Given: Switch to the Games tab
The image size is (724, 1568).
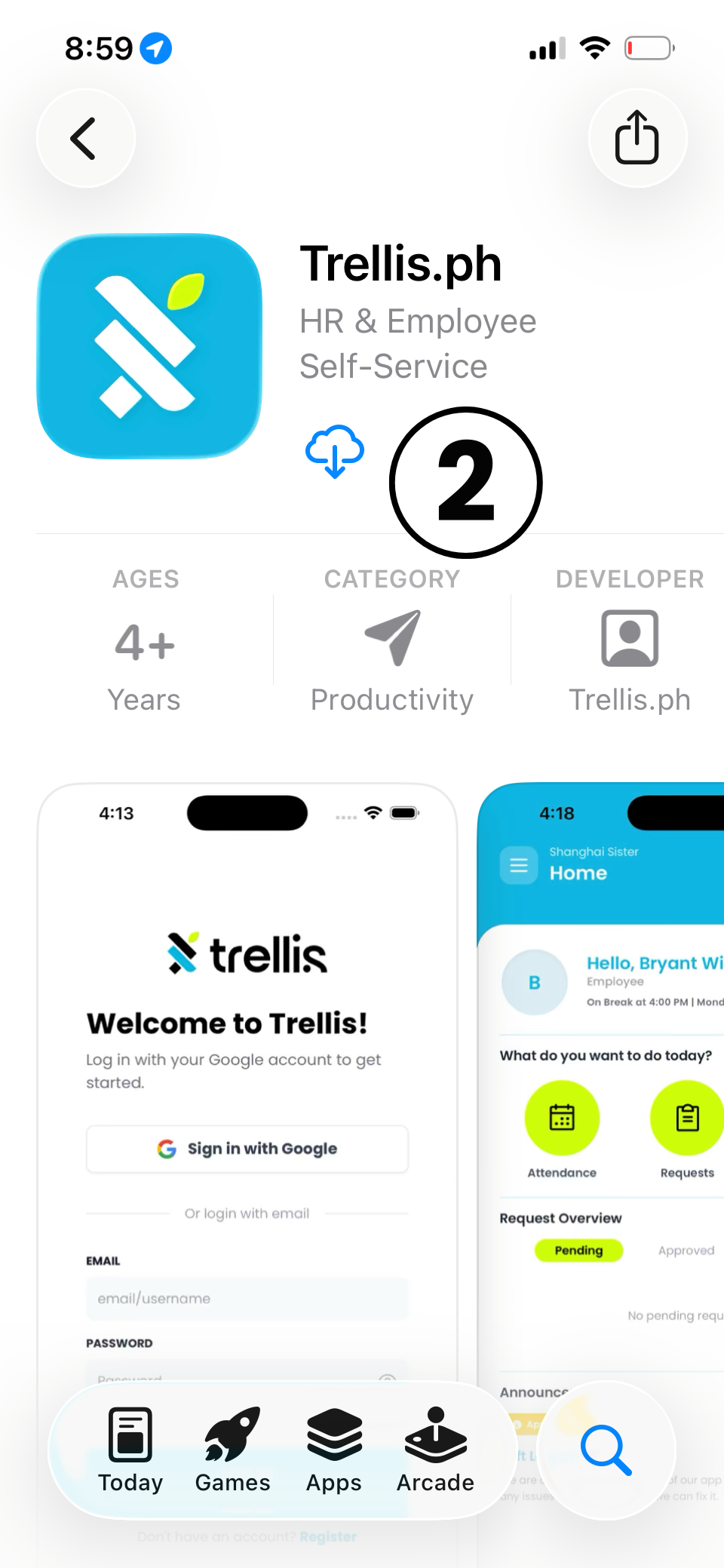Looking at the screenshot, I should pyautogui.click(x=232, y=1450).
